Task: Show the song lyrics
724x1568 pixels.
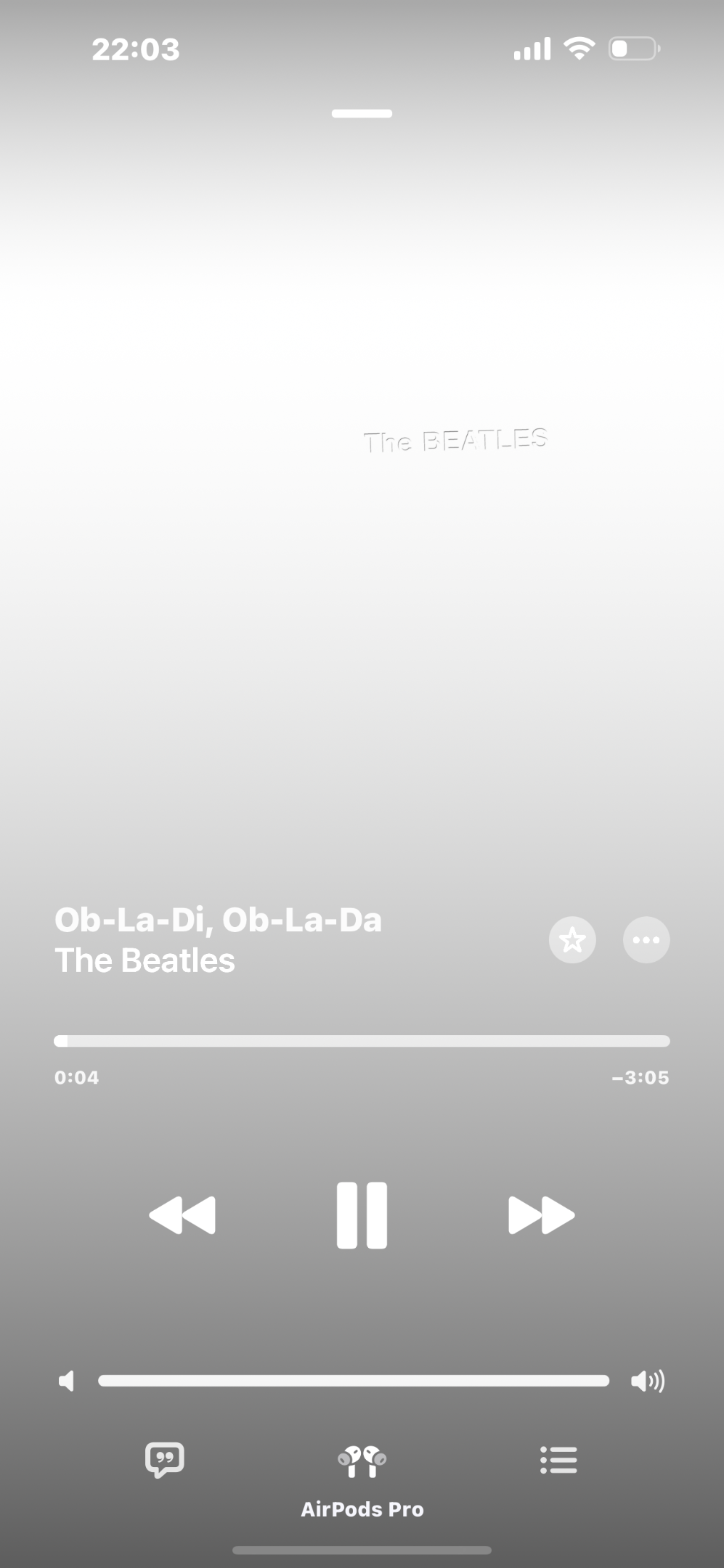Action: click(165, 1460)
